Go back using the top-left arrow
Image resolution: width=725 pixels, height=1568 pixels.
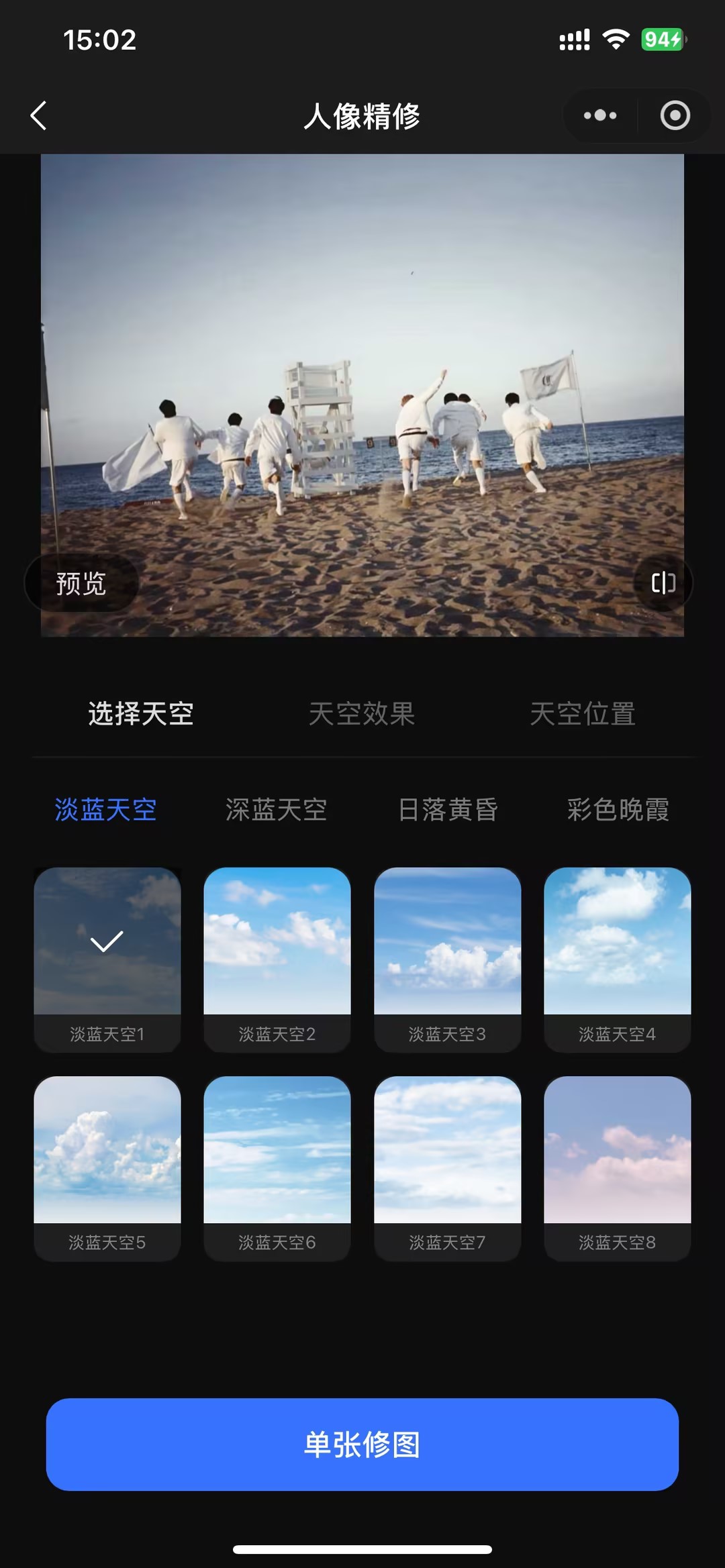(x=39, y=115)
